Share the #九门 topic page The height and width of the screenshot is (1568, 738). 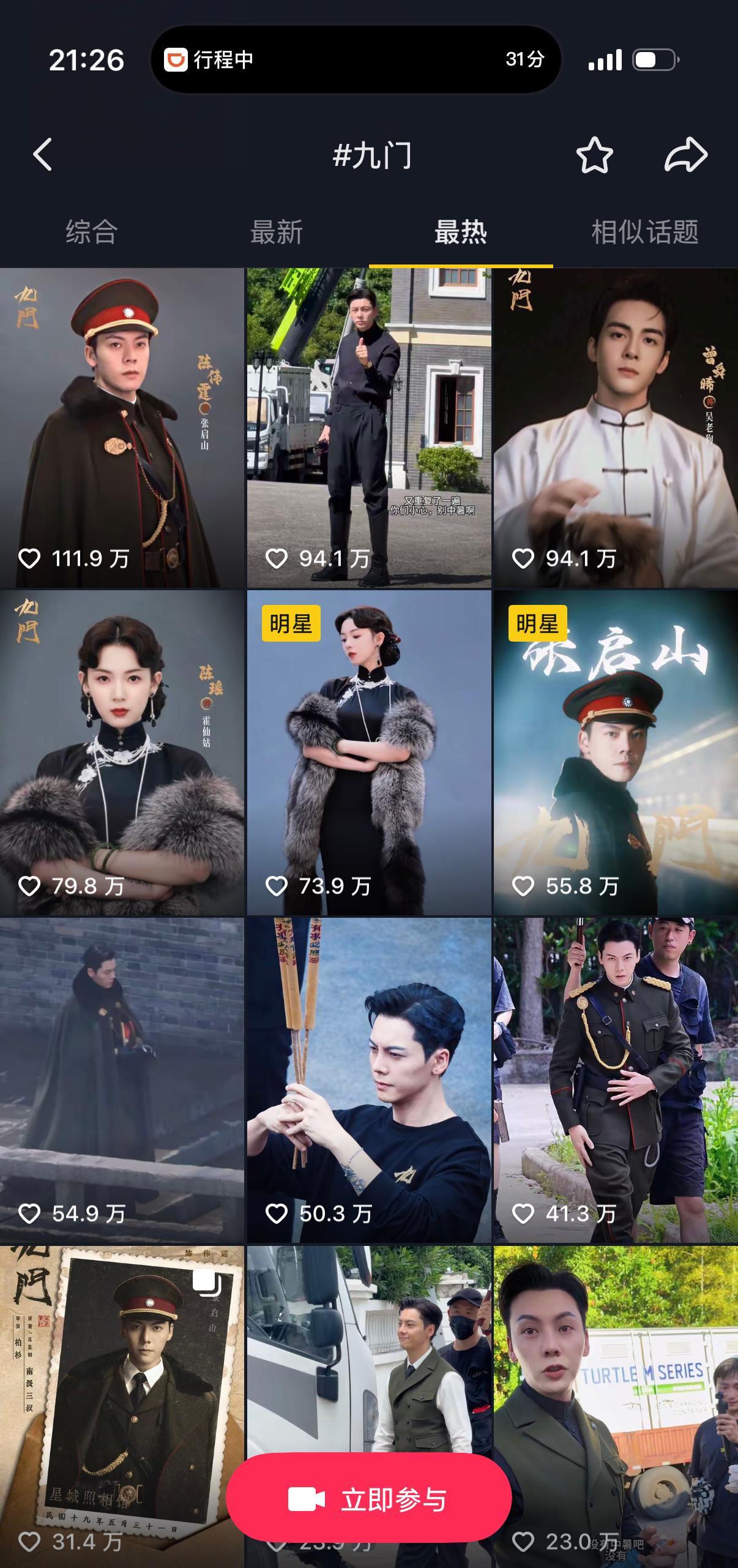coord(686,154)
